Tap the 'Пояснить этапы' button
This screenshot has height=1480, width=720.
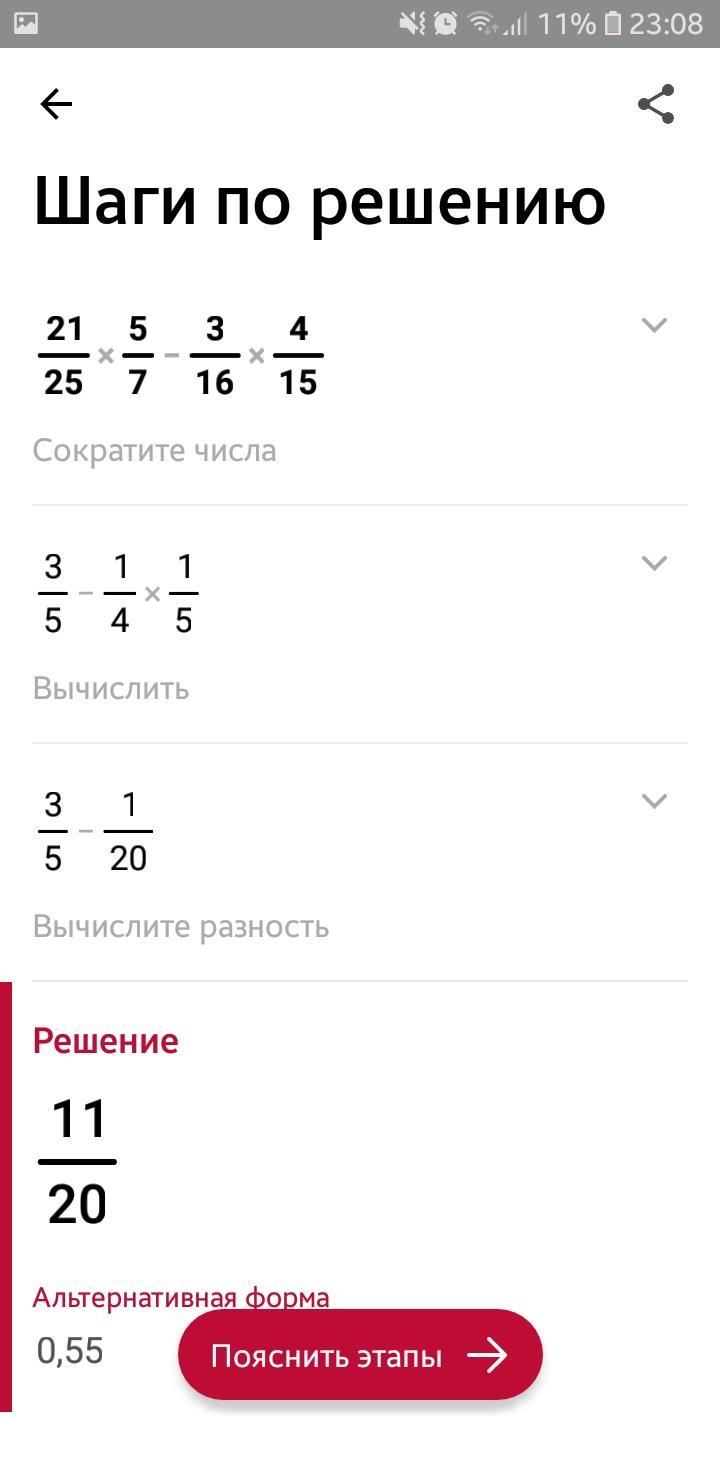tap(360, 1355)
